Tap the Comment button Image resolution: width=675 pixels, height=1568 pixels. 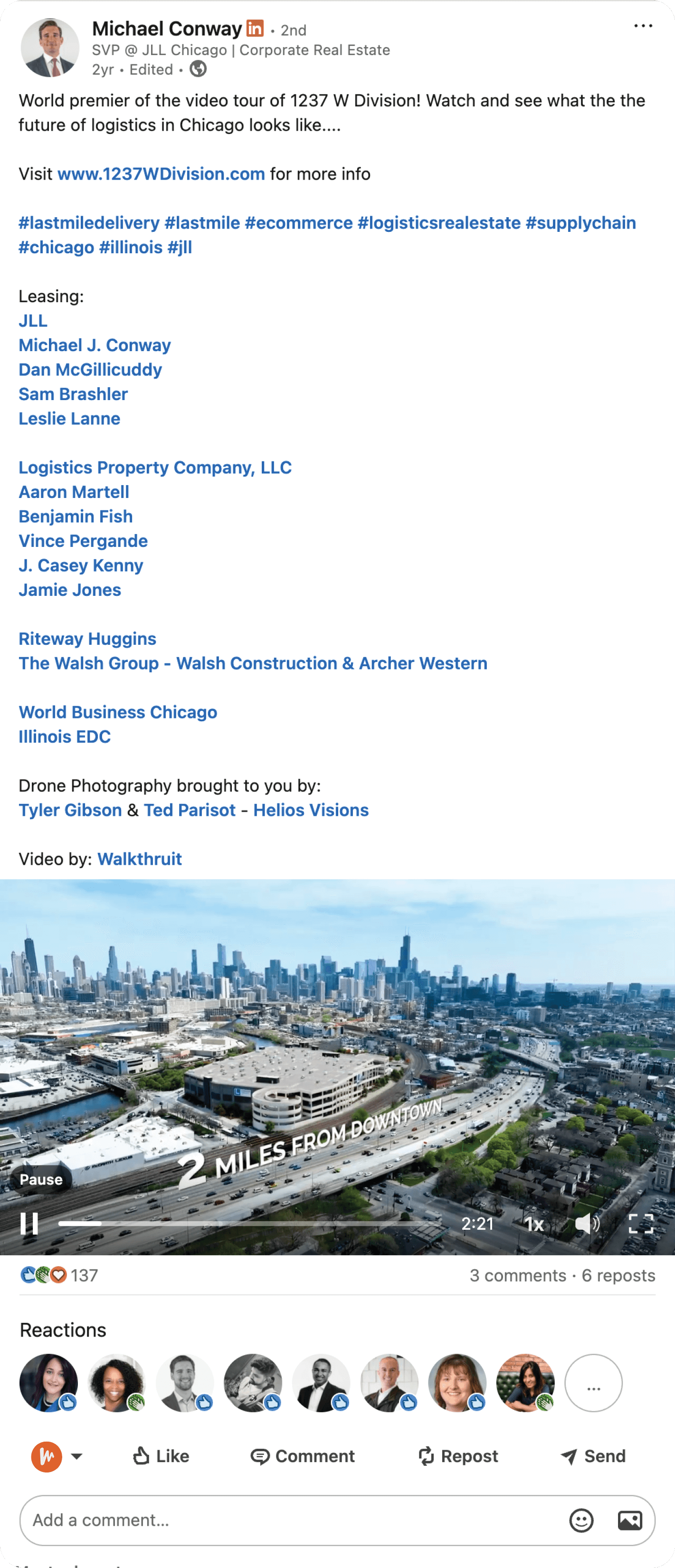[303, 1456]
